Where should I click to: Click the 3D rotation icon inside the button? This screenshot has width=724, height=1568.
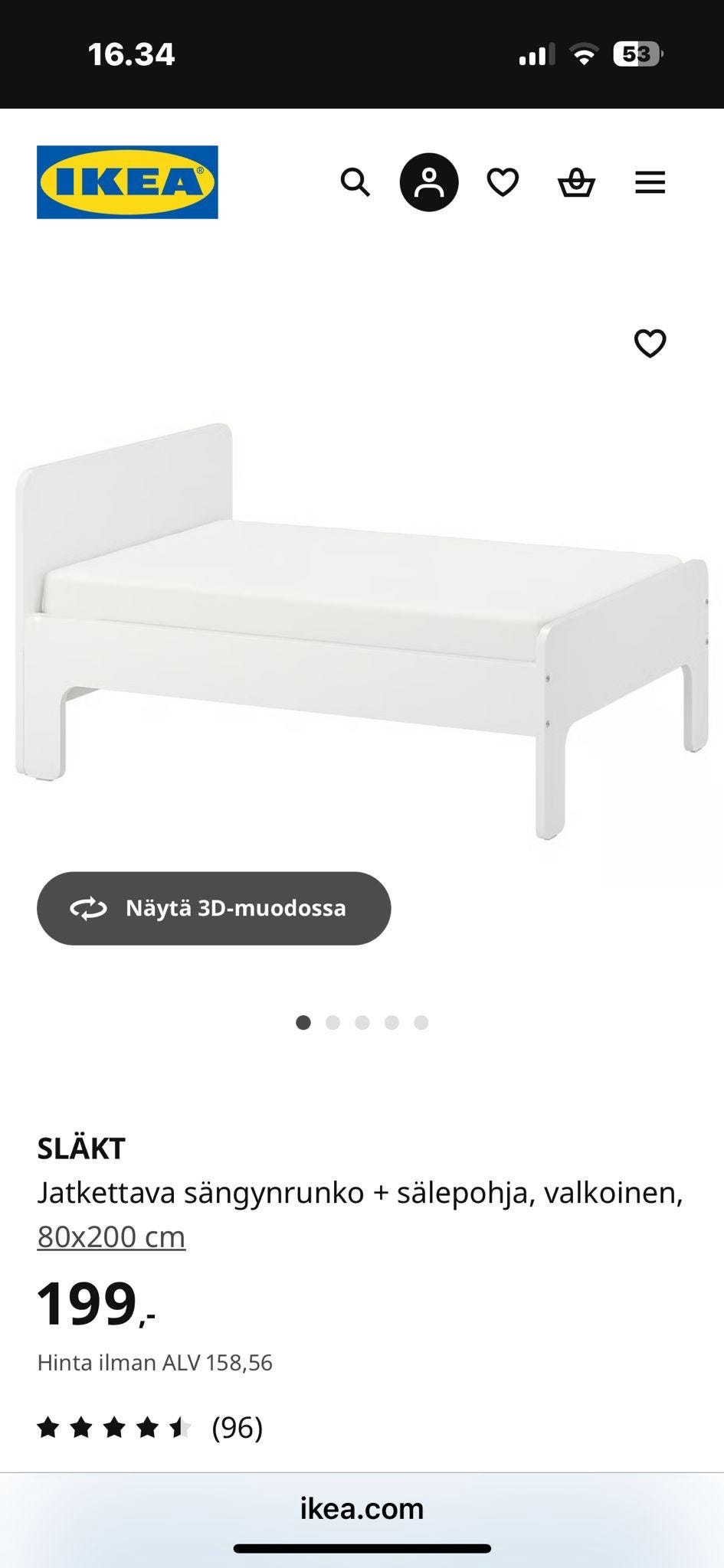coord(88,909)
